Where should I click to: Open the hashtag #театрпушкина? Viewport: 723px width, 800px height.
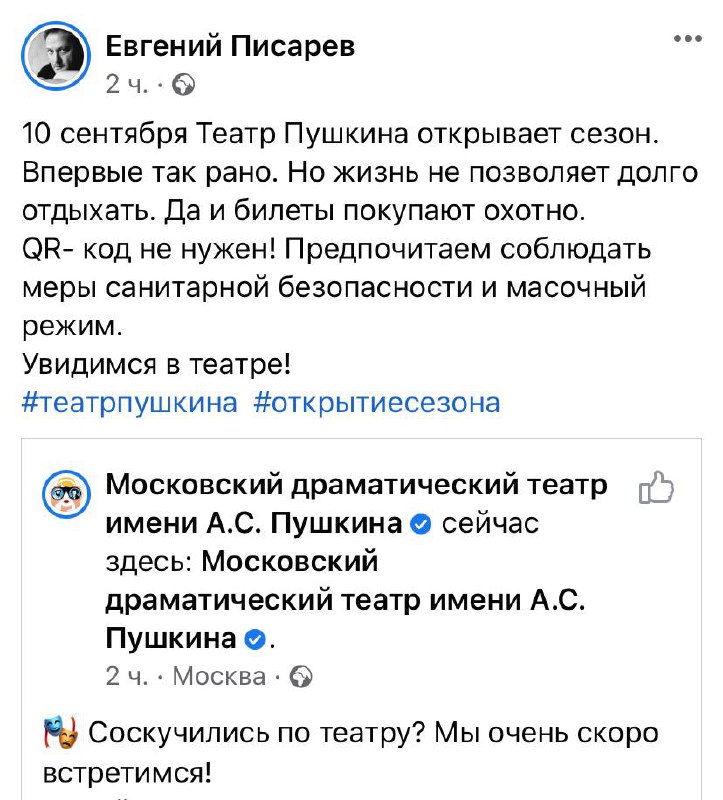point(130,403)
